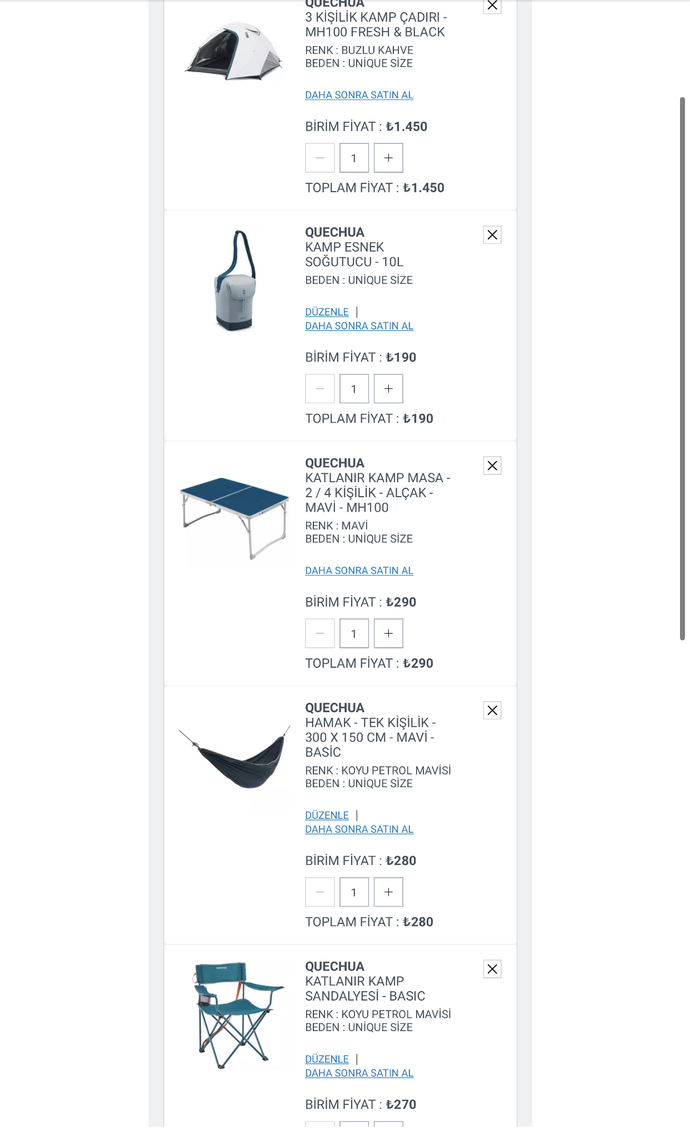Edit the Hamak Tek Kişilik options
The image size is (690, 1130).
tap(327, 815)
